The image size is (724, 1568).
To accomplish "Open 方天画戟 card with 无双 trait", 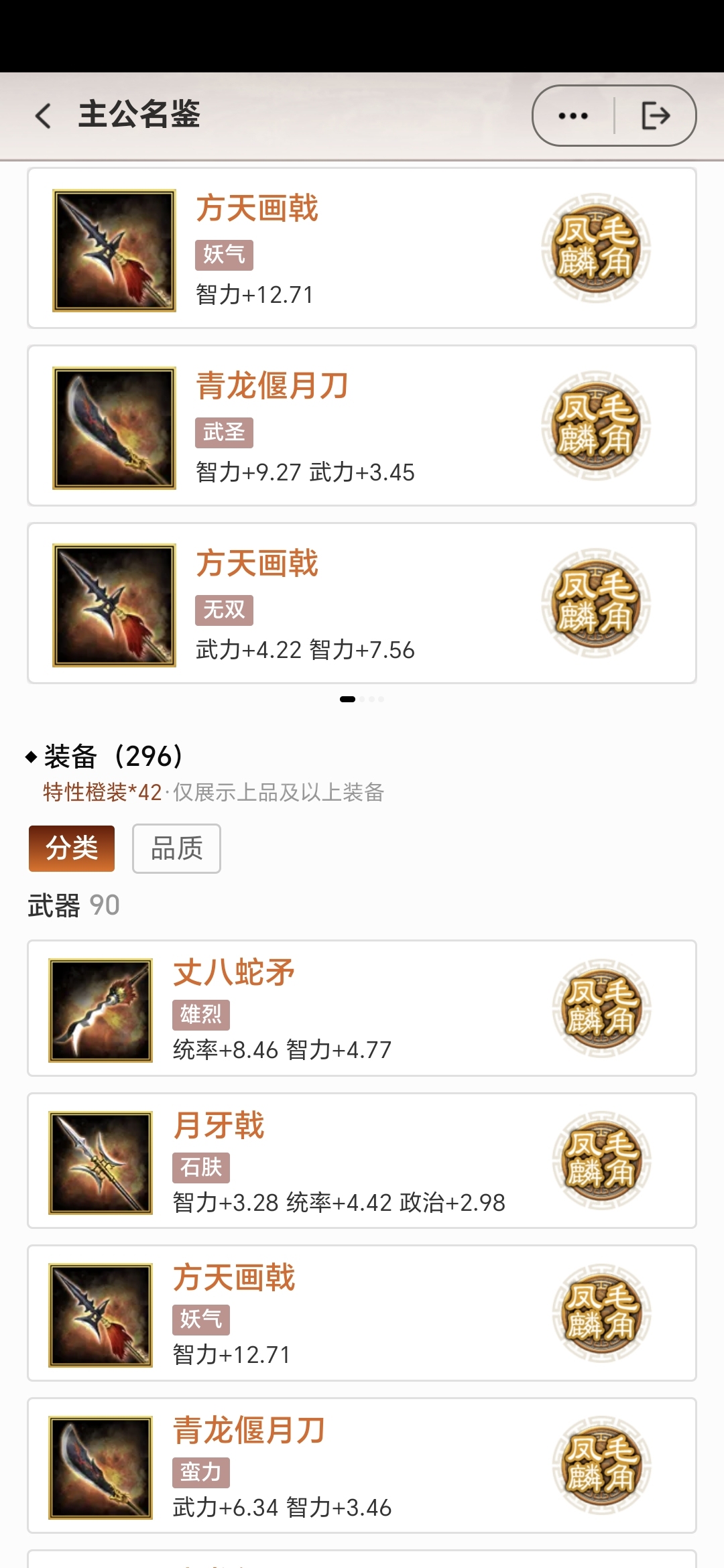I will point(362,604).
